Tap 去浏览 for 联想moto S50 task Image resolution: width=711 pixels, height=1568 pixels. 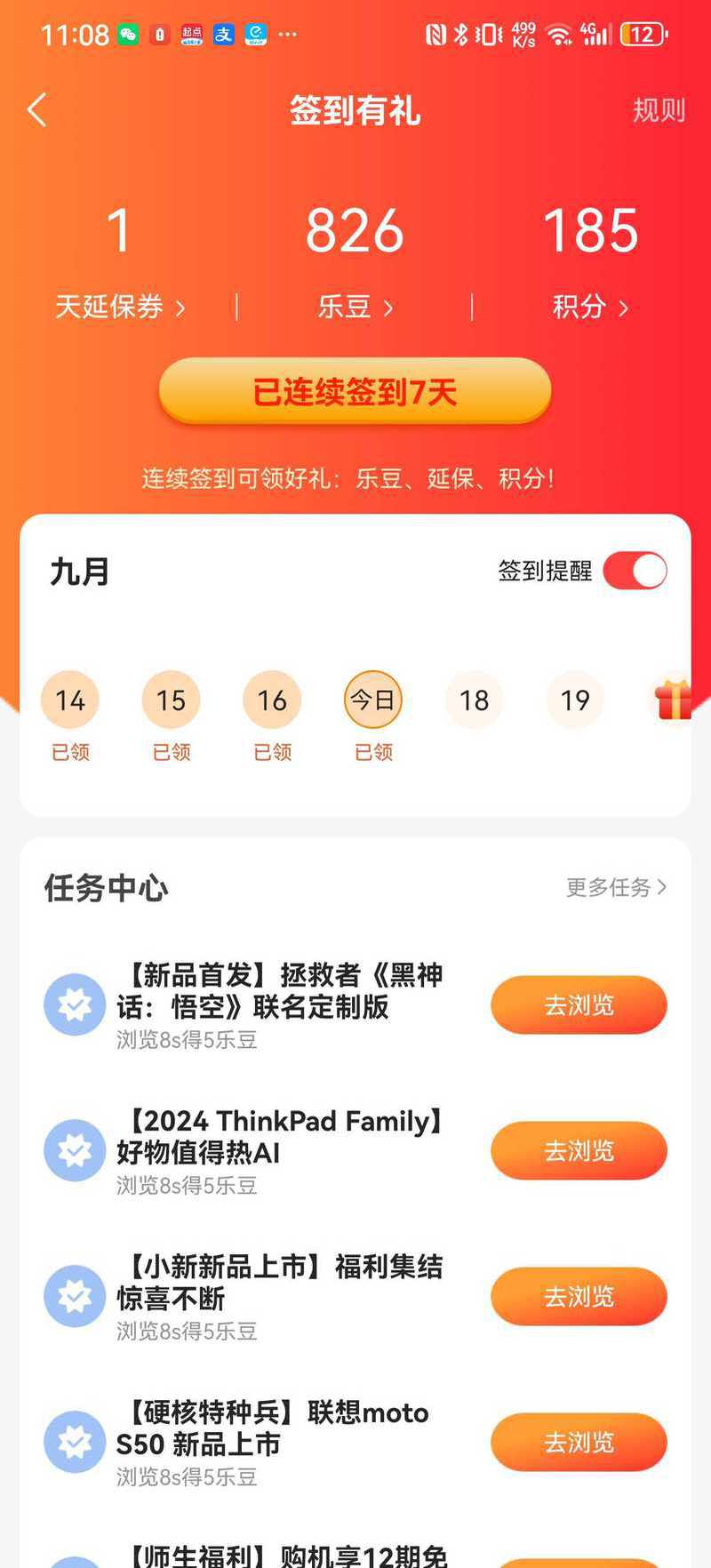click(579, 1443)
